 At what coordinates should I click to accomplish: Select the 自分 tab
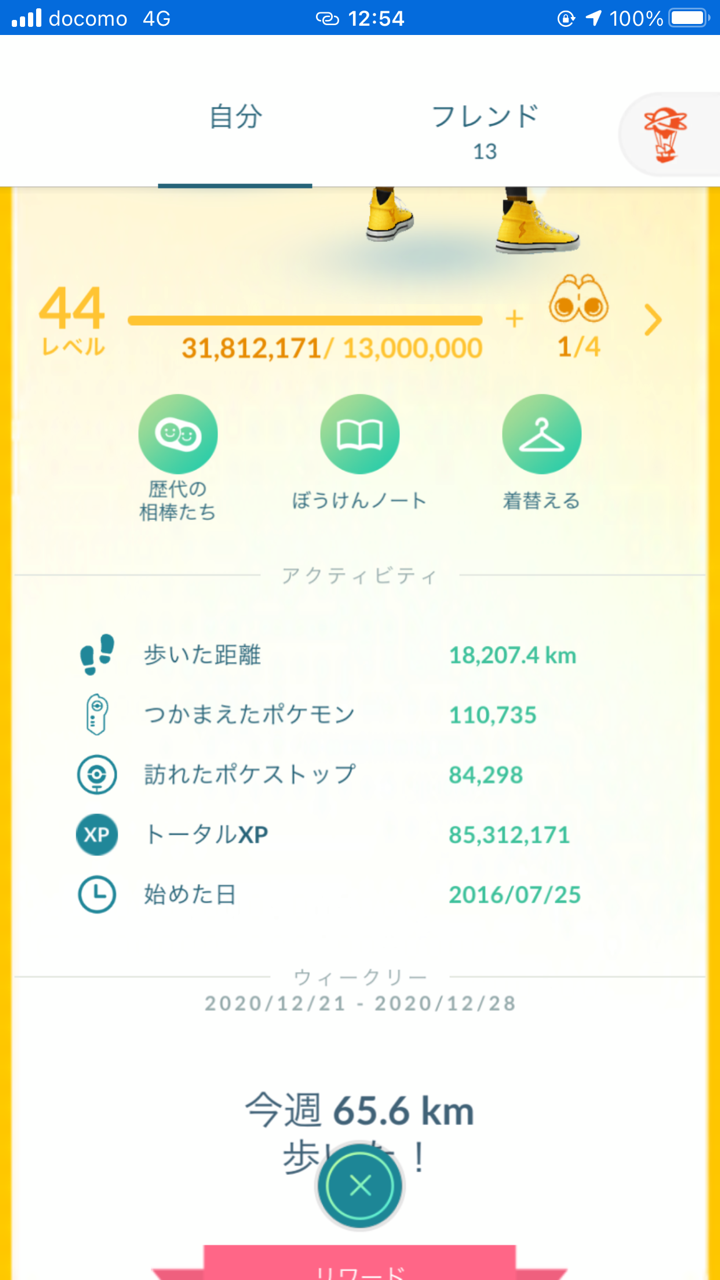click(235, 116)
